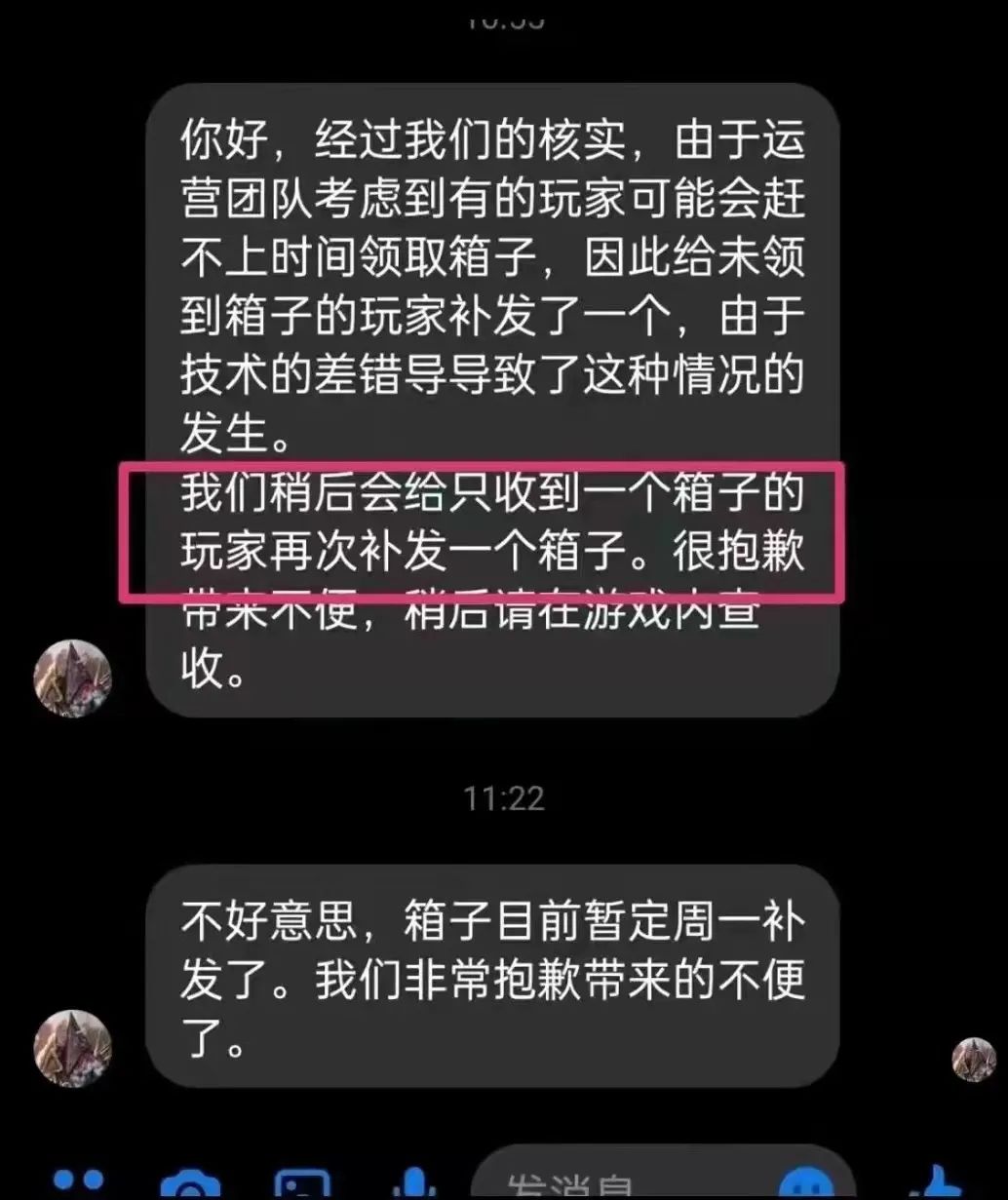Open the camera from the chat toolbar
Viewport: 1008px width, 1200px height.
192,1188
